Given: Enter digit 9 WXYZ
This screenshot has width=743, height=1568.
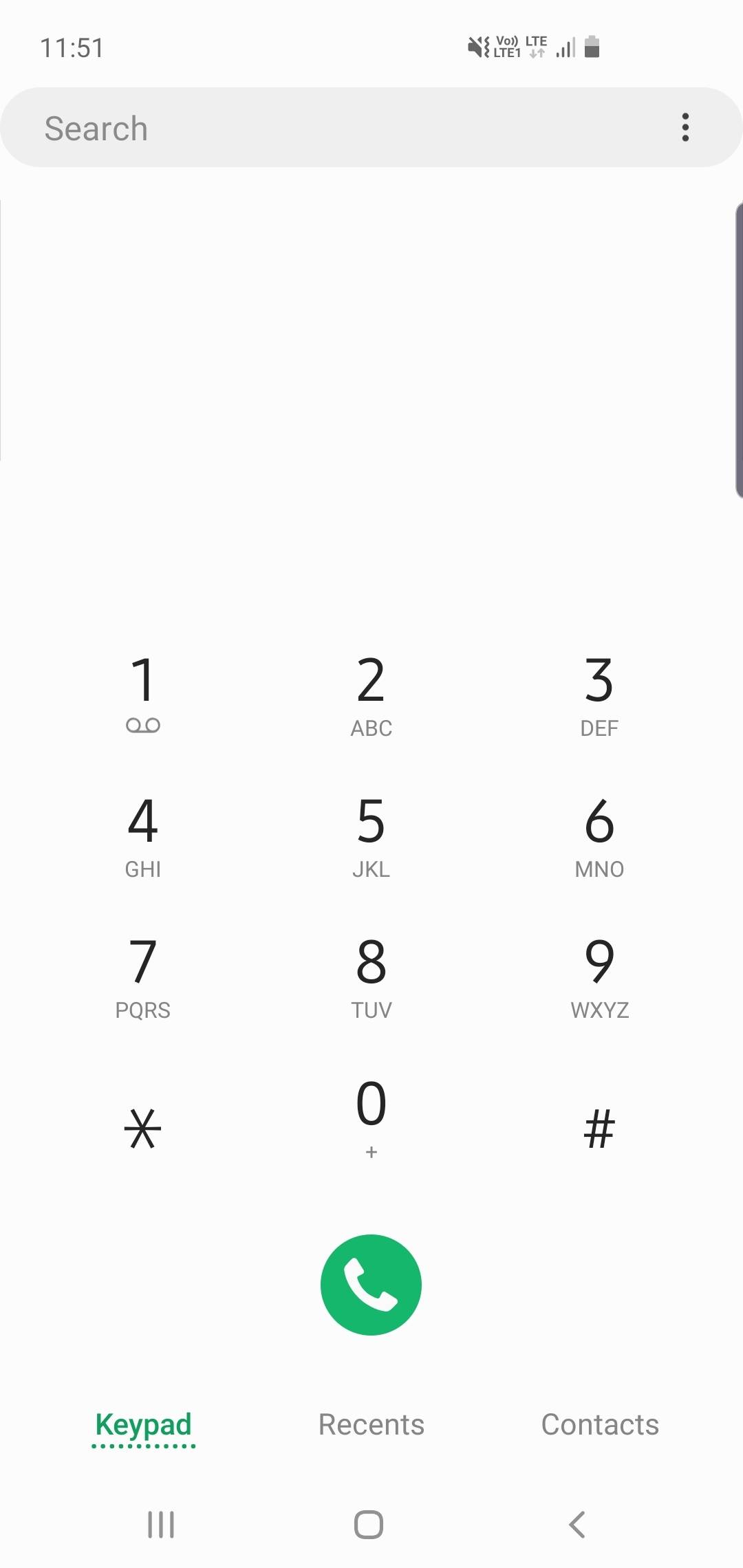Looking at the screenshot, I should tap(599, 977).
